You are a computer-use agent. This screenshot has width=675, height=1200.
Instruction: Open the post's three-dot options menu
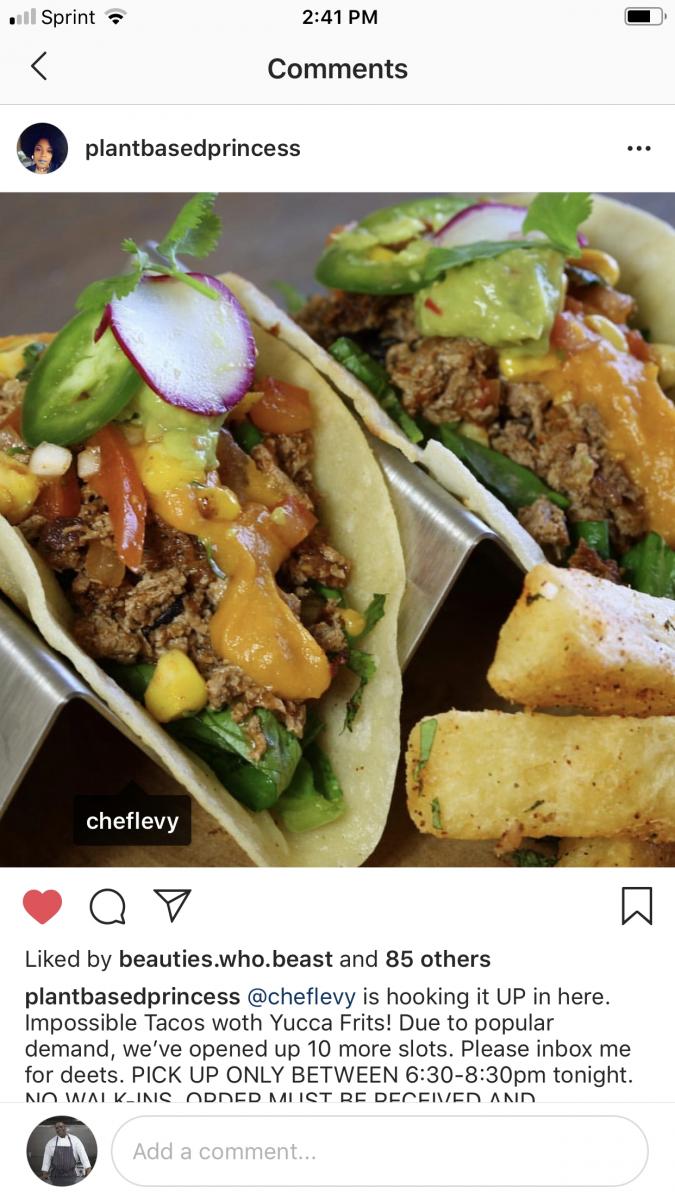coord(638,148)
